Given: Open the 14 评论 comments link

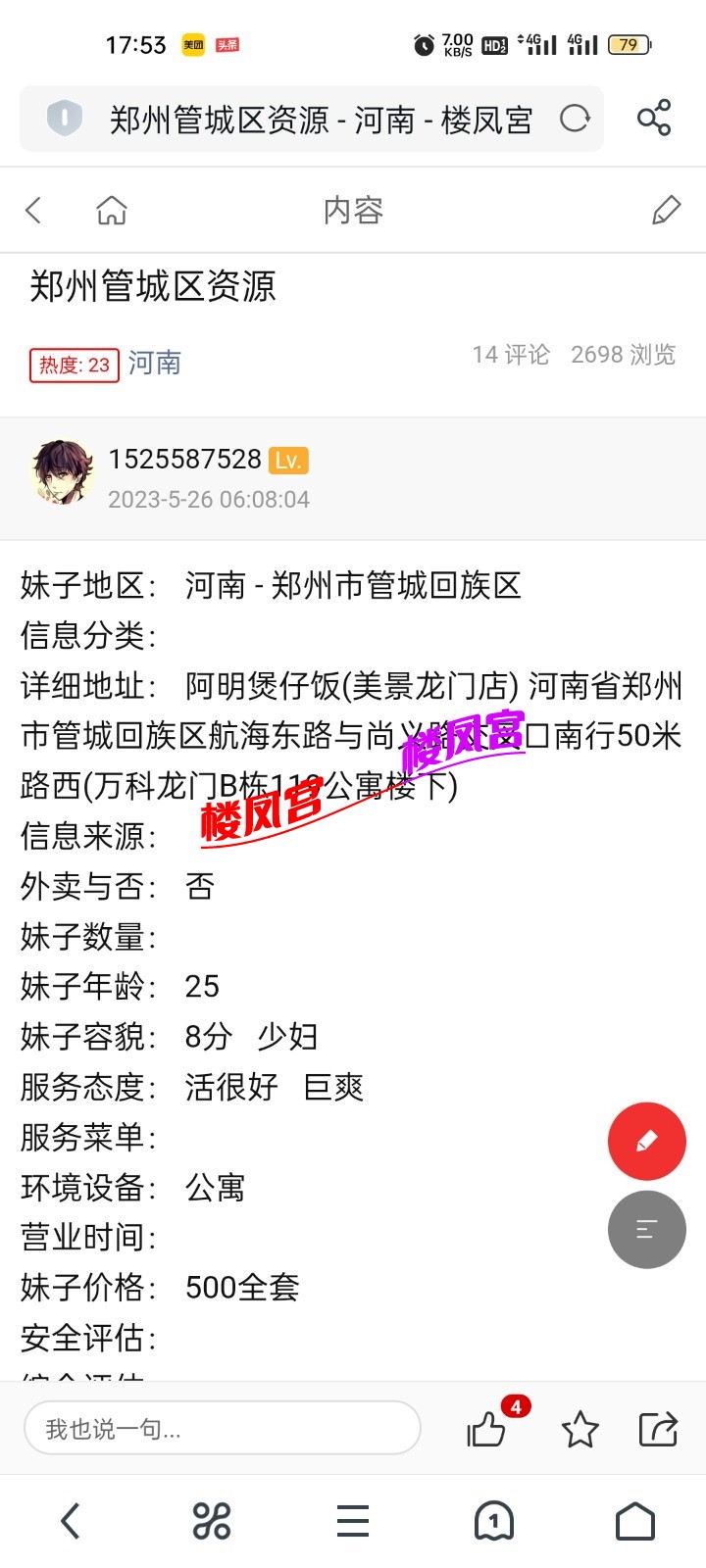Looking at the screenshot, I should coord(509,354).
